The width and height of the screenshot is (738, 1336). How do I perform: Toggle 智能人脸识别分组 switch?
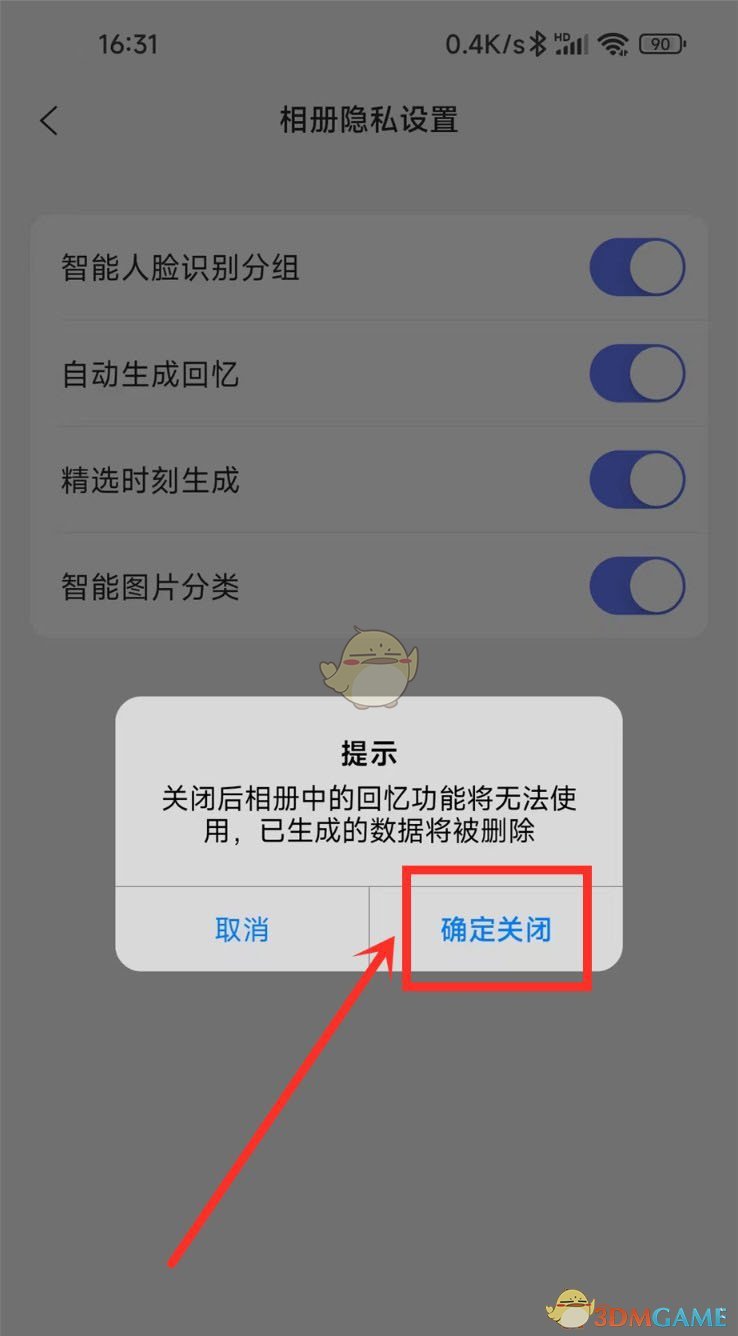pos(637,268)
